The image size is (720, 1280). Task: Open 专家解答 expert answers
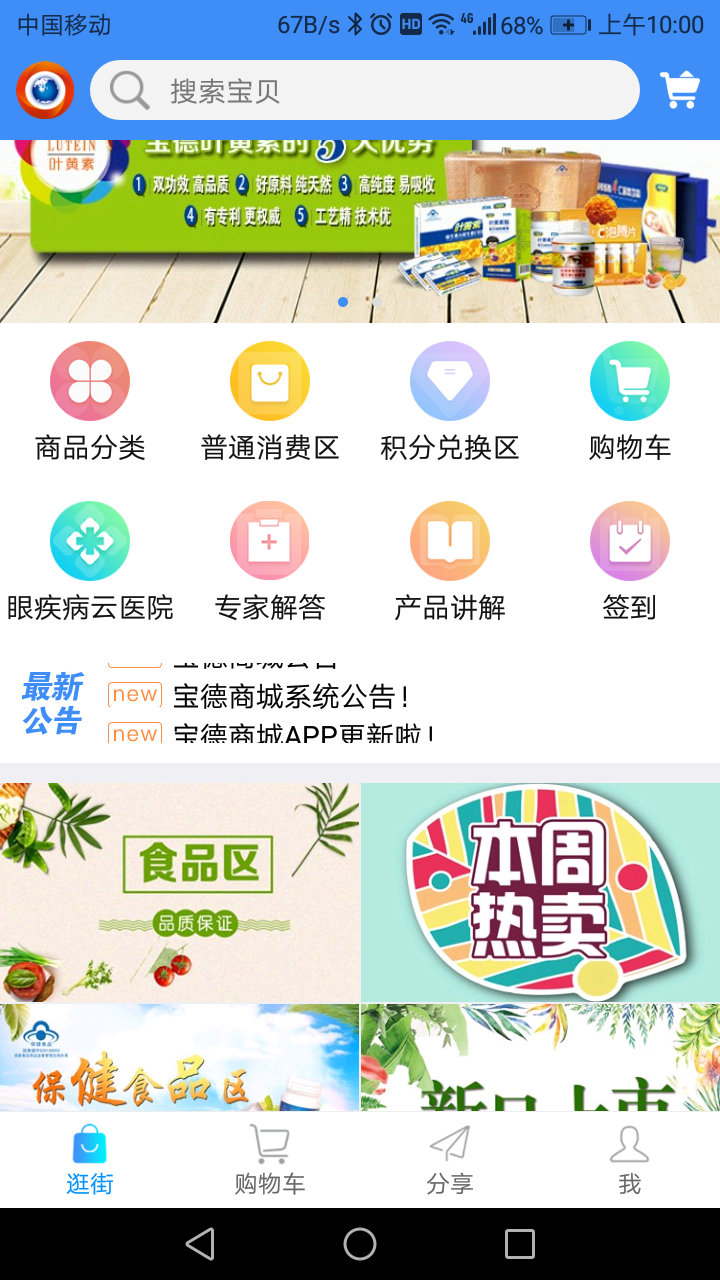coord(270,560)
